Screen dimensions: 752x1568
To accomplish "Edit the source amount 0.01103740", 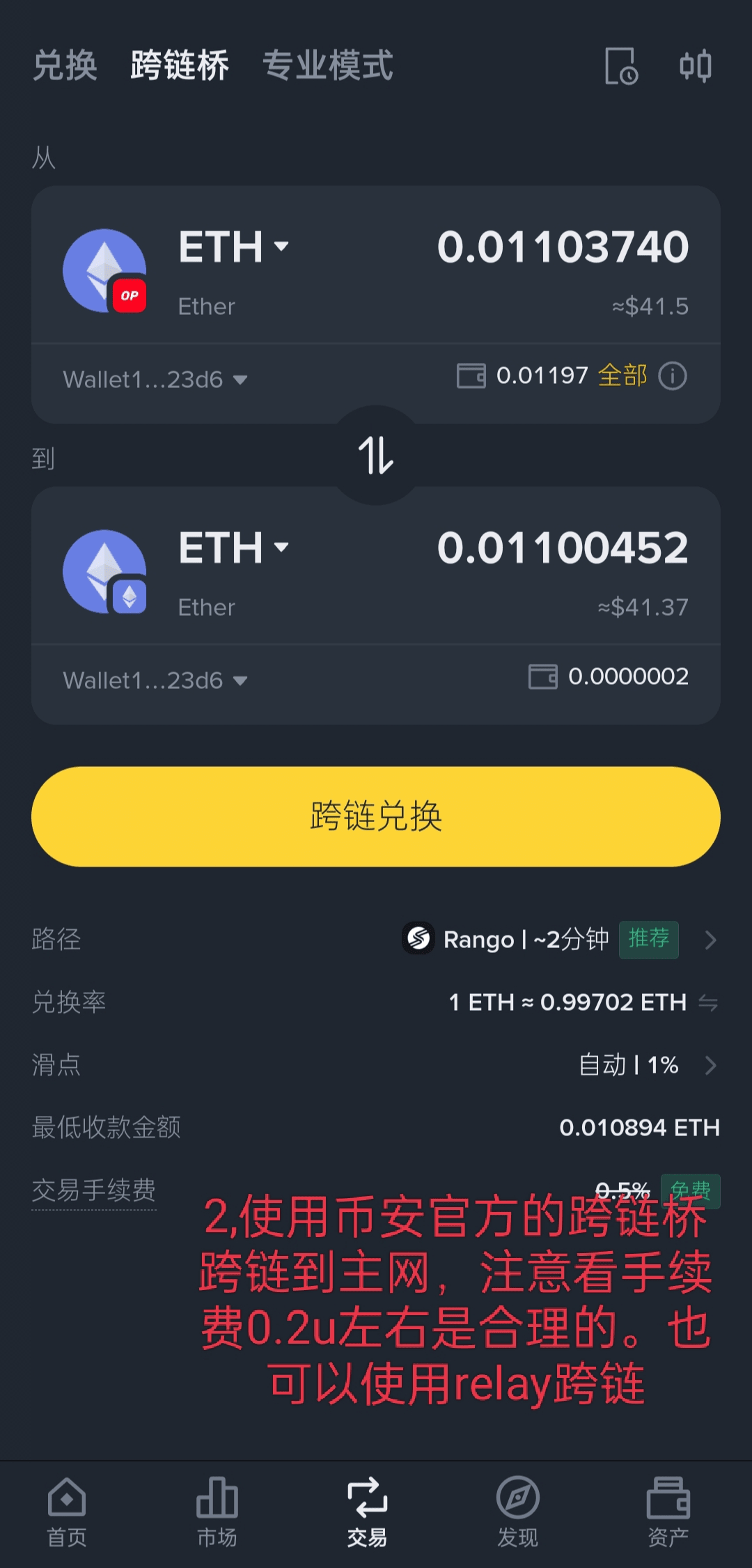I will pyautogui.click(x=563, y=247).
